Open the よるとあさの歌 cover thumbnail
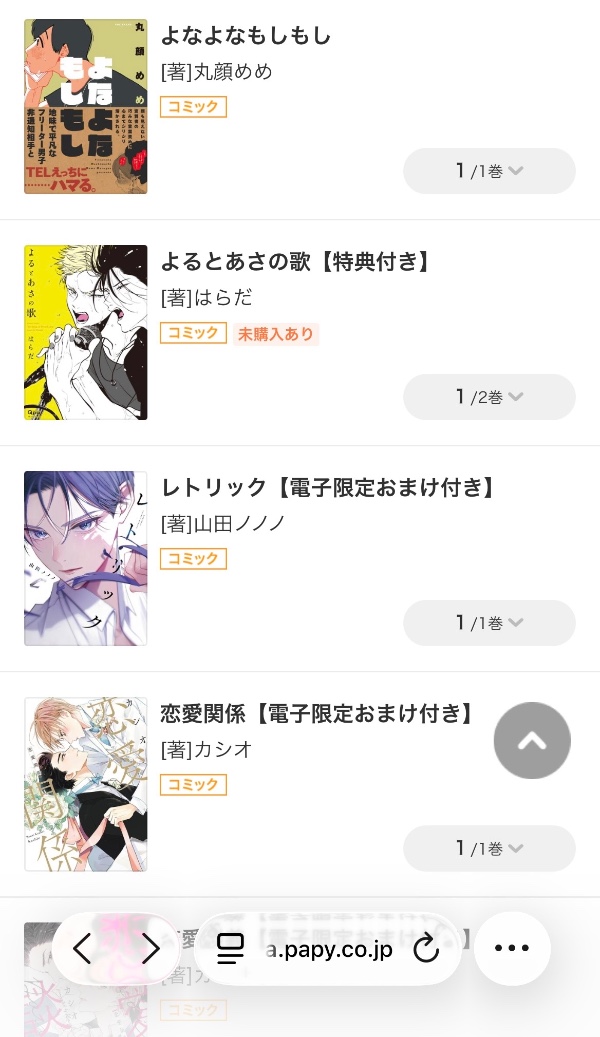This screenshot has width=600, height=1037. [86, 332]
